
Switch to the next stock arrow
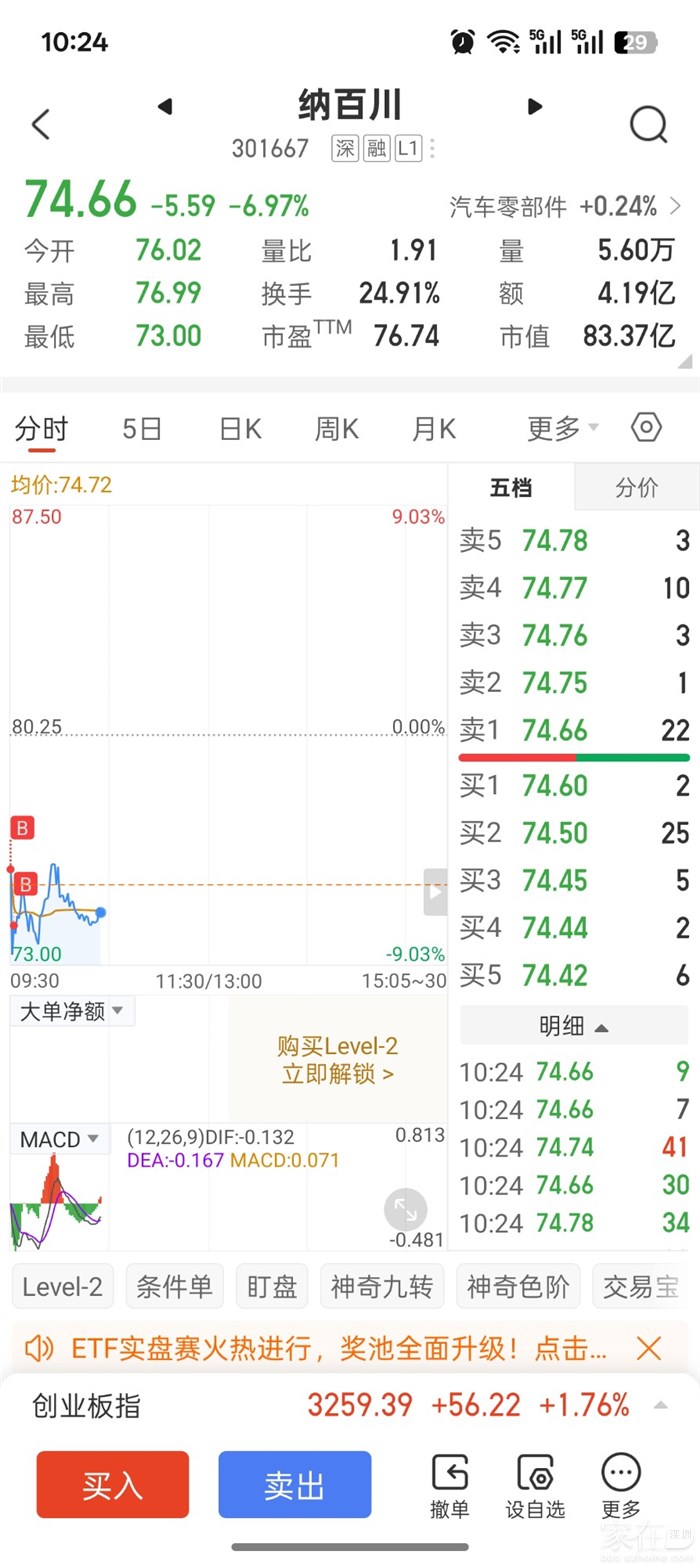pyautogui.click(x=535, y=107)
